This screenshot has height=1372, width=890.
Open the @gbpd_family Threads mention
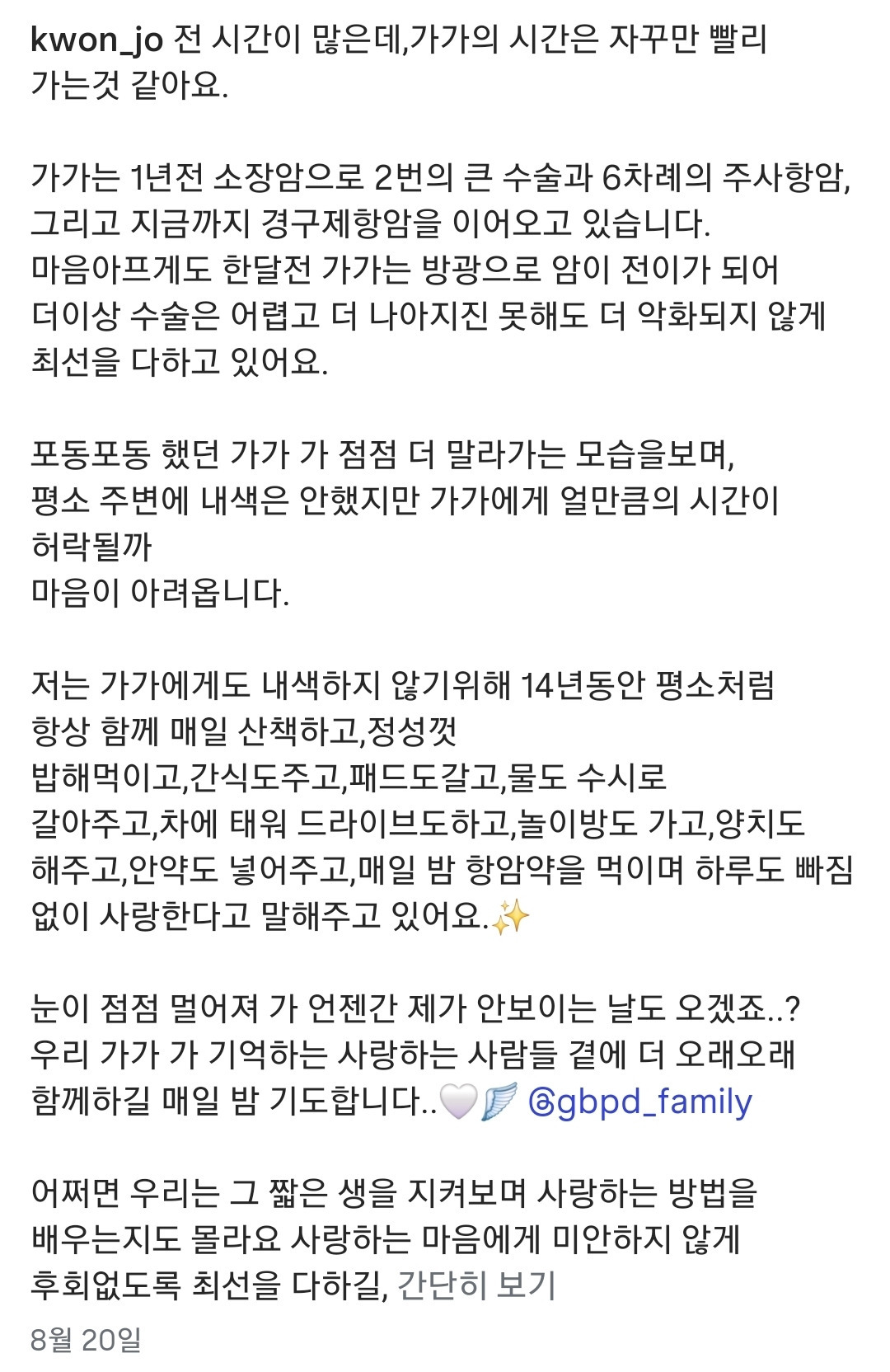coord(639,1102)
